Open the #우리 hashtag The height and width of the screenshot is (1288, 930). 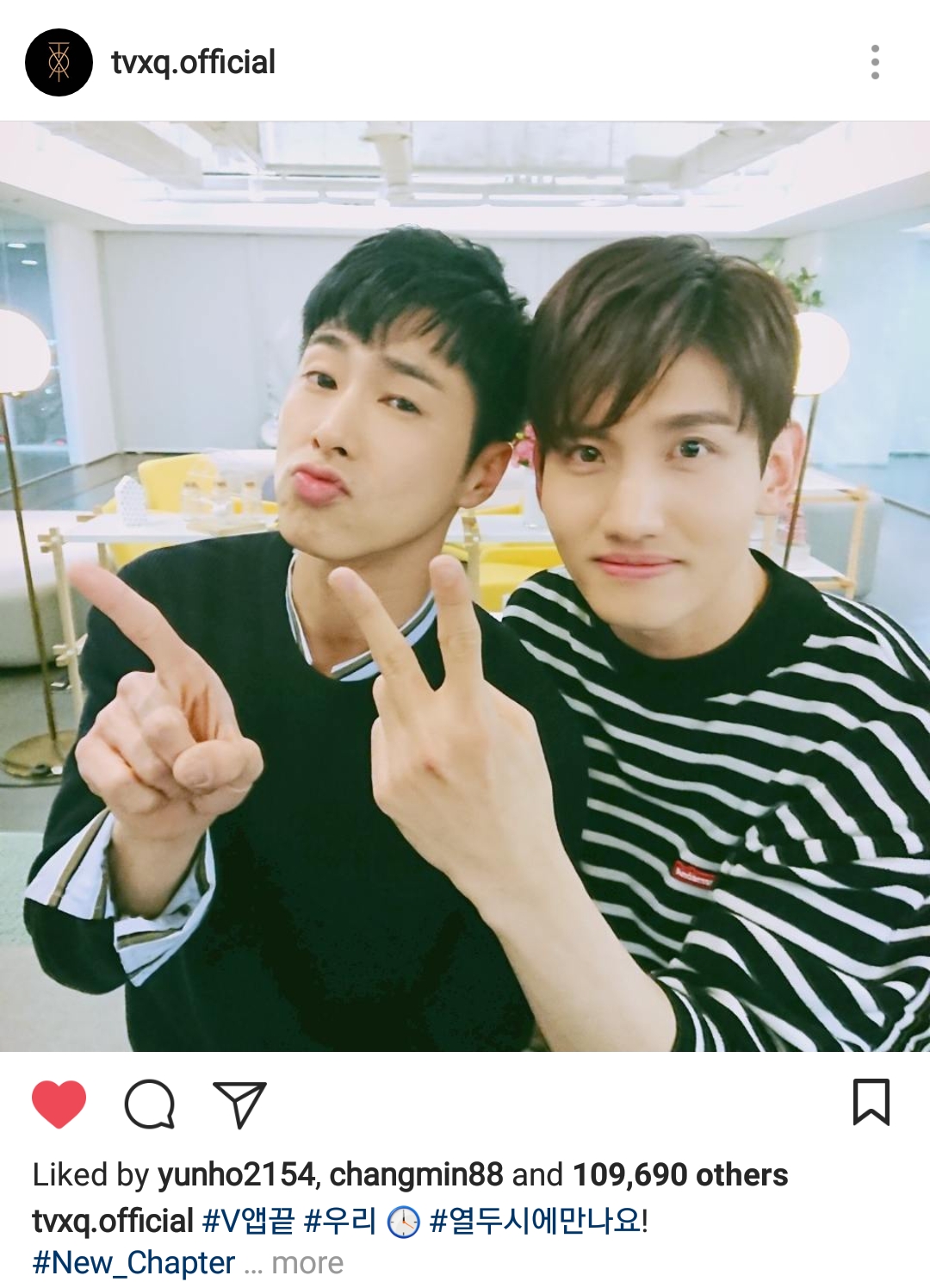tap(340, 1221)
